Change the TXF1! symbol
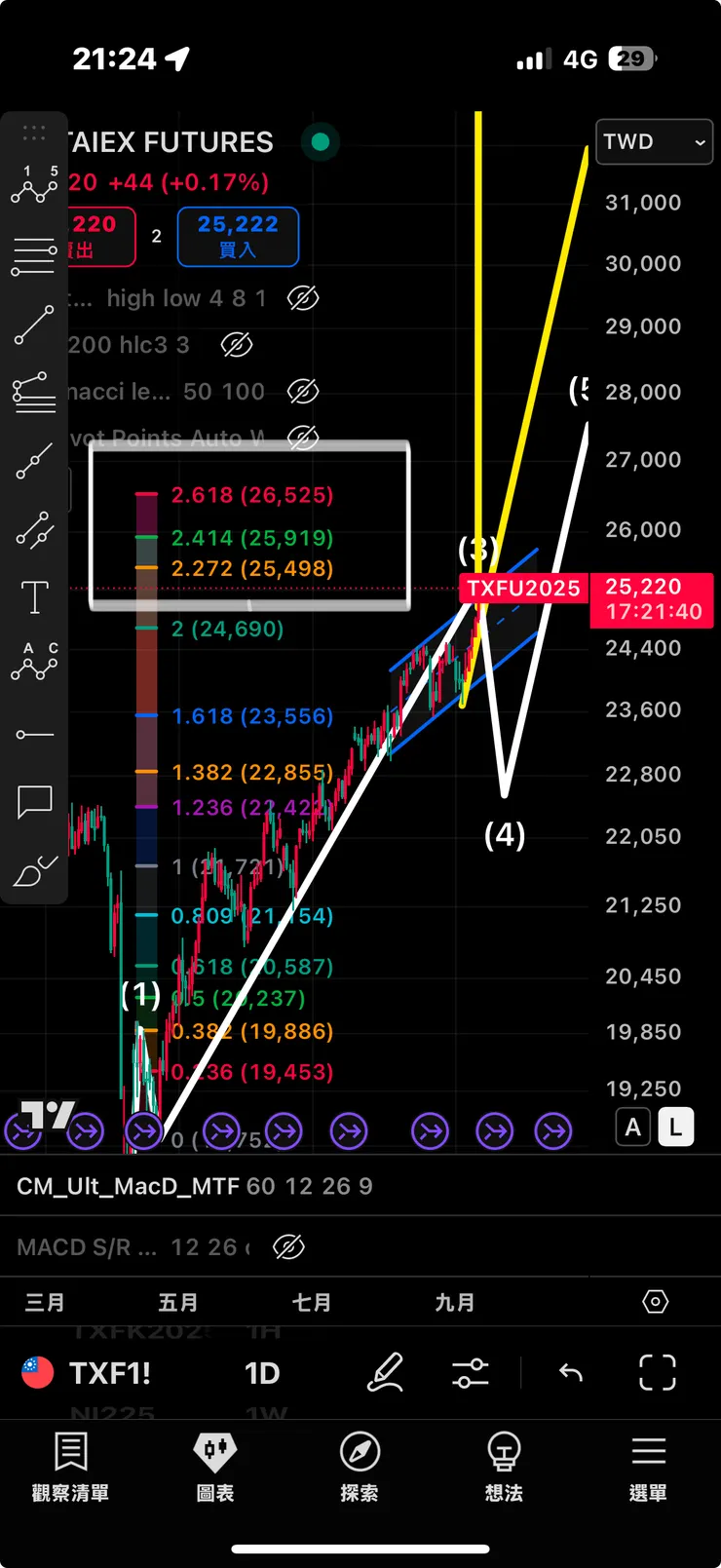This screenshot has width=721, height=1568. [109, 1373]
